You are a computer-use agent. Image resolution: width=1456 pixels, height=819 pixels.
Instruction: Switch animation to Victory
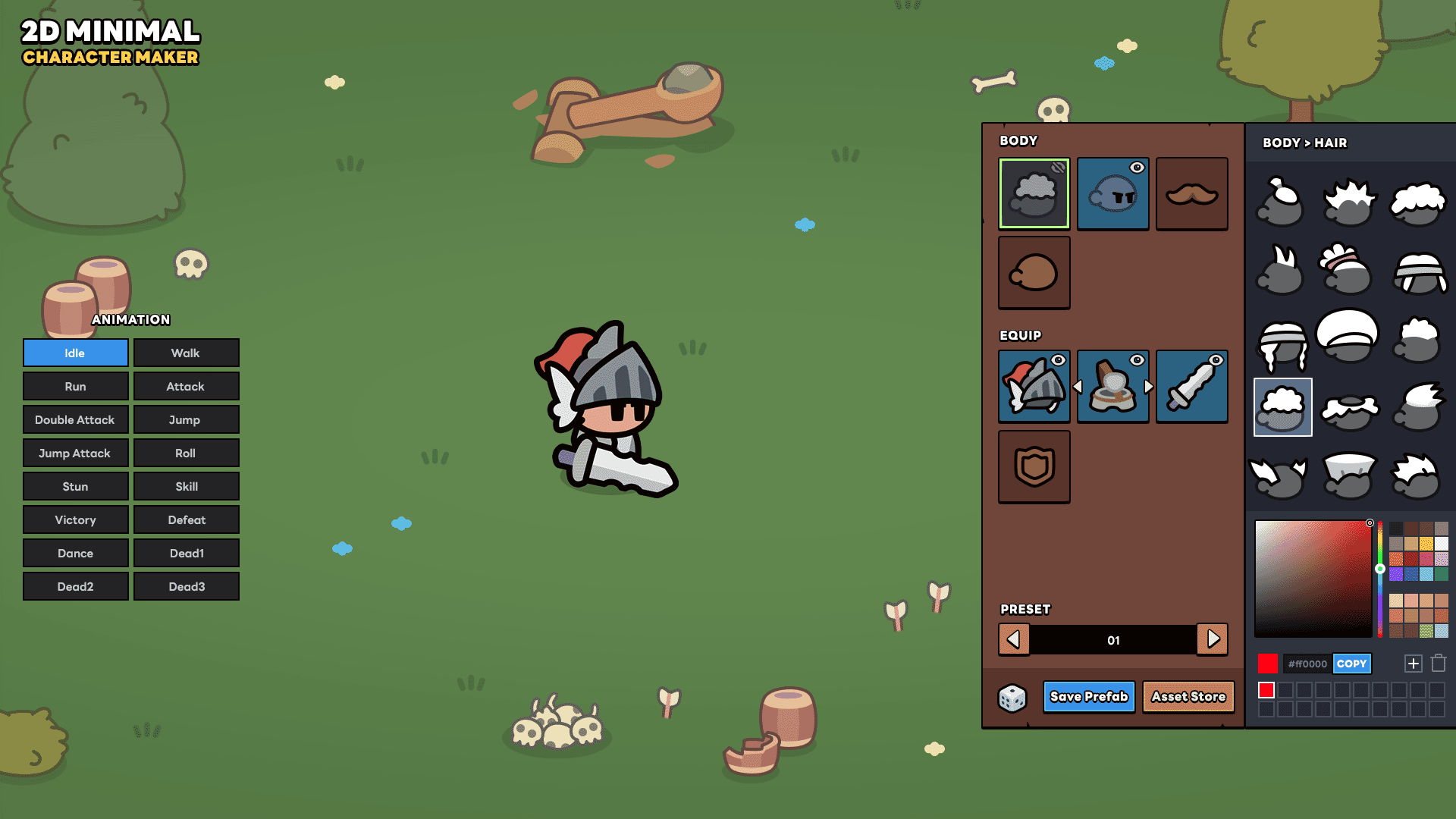[x=75, y=519]
